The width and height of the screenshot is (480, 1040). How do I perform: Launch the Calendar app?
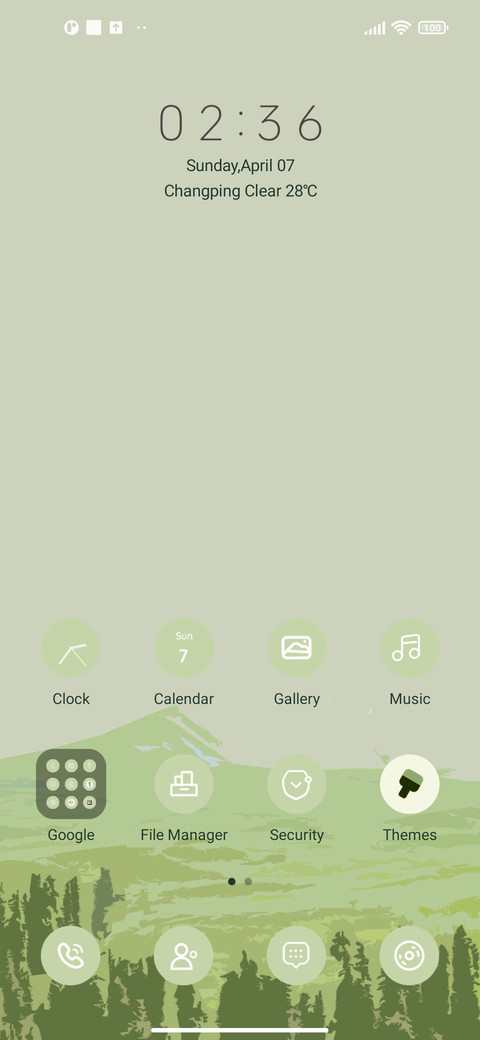184,648
